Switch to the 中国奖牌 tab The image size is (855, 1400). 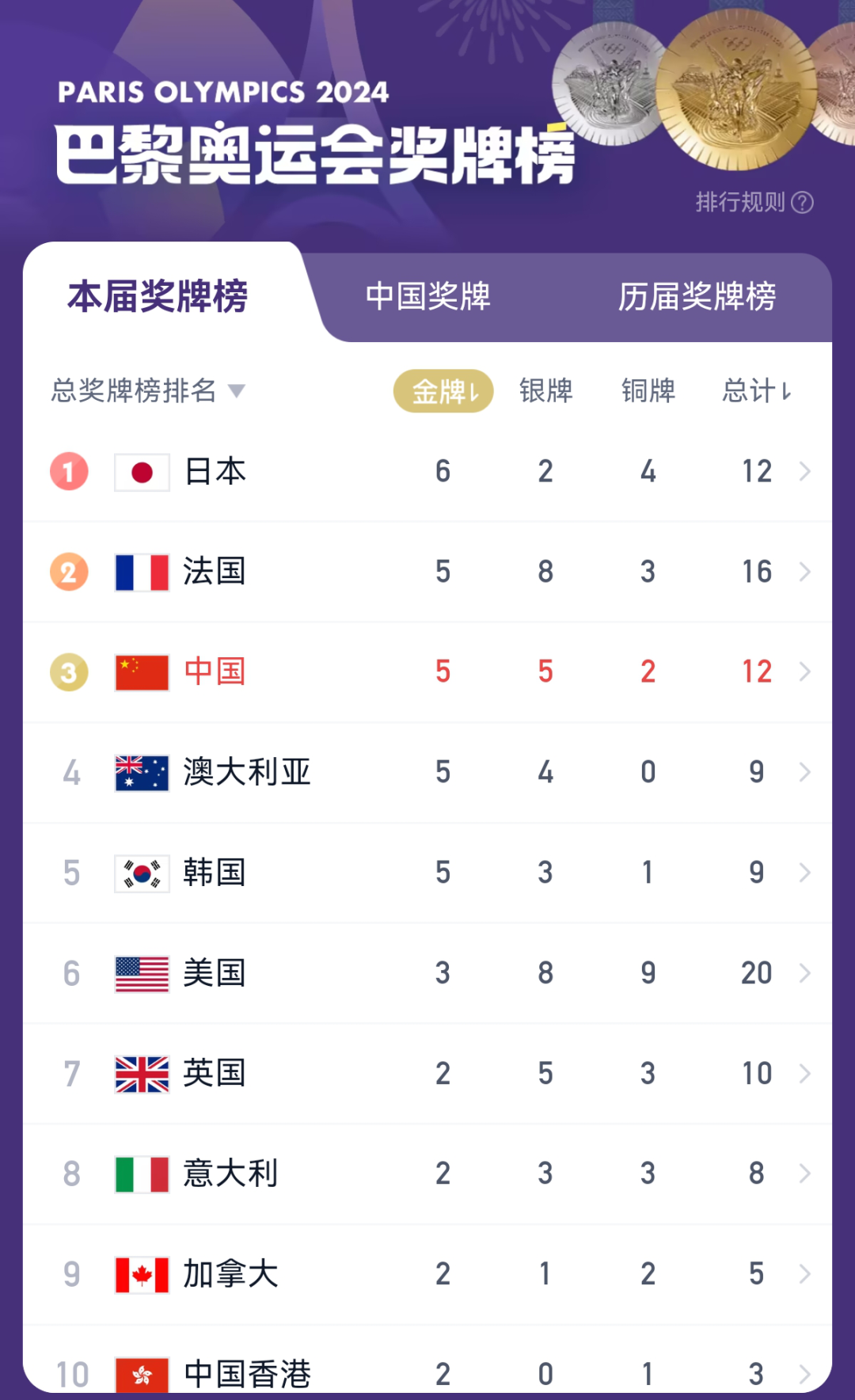(x=428, y=297)
